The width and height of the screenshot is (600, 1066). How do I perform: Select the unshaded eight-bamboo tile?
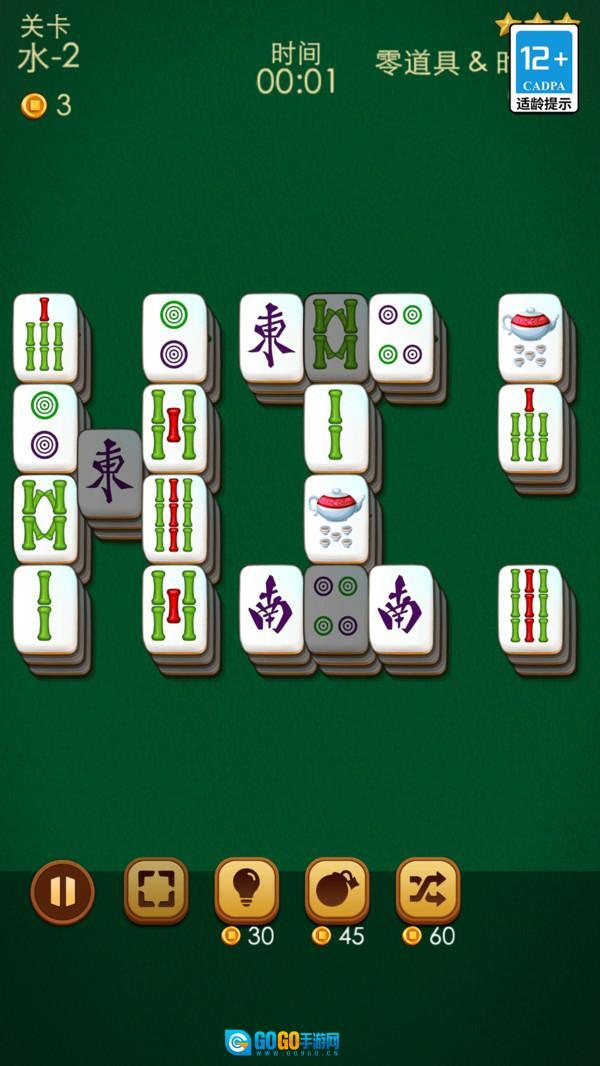pos(46,519)
